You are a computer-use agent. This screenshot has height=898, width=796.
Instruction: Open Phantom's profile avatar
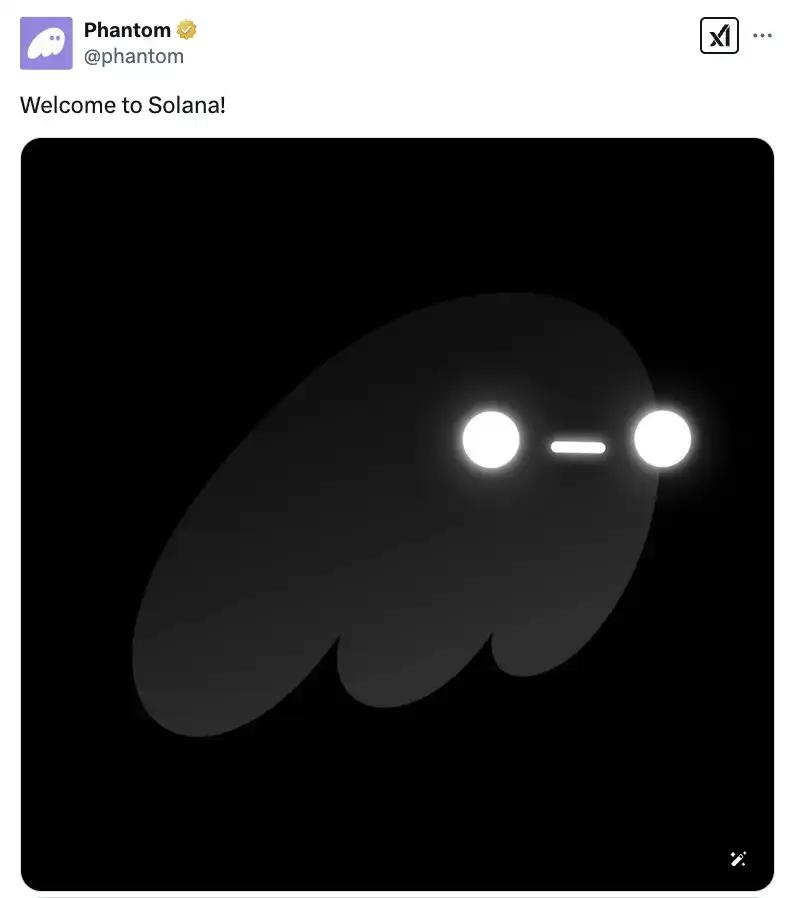pos(46,43)
